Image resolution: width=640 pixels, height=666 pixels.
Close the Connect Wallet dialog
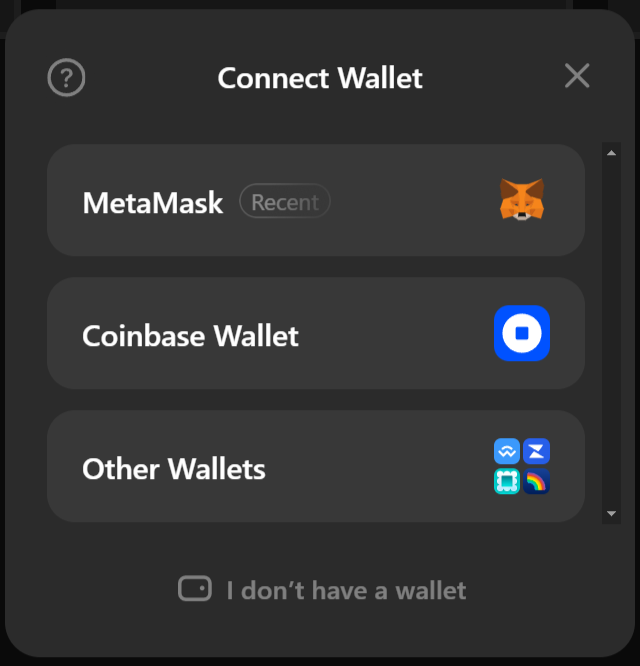tap(577, 76)
